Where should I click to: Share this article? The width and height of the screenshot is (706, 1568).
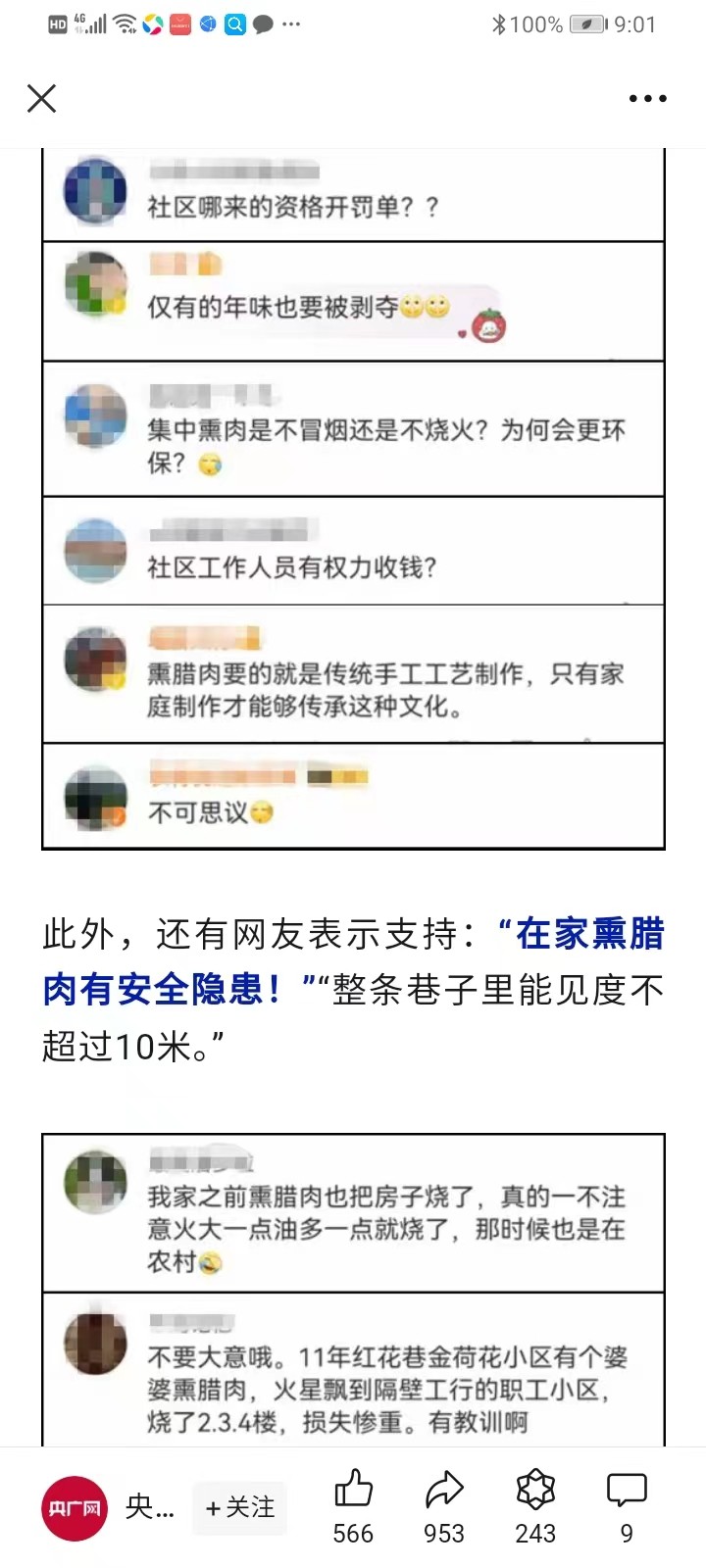[x=444, y=1490]
